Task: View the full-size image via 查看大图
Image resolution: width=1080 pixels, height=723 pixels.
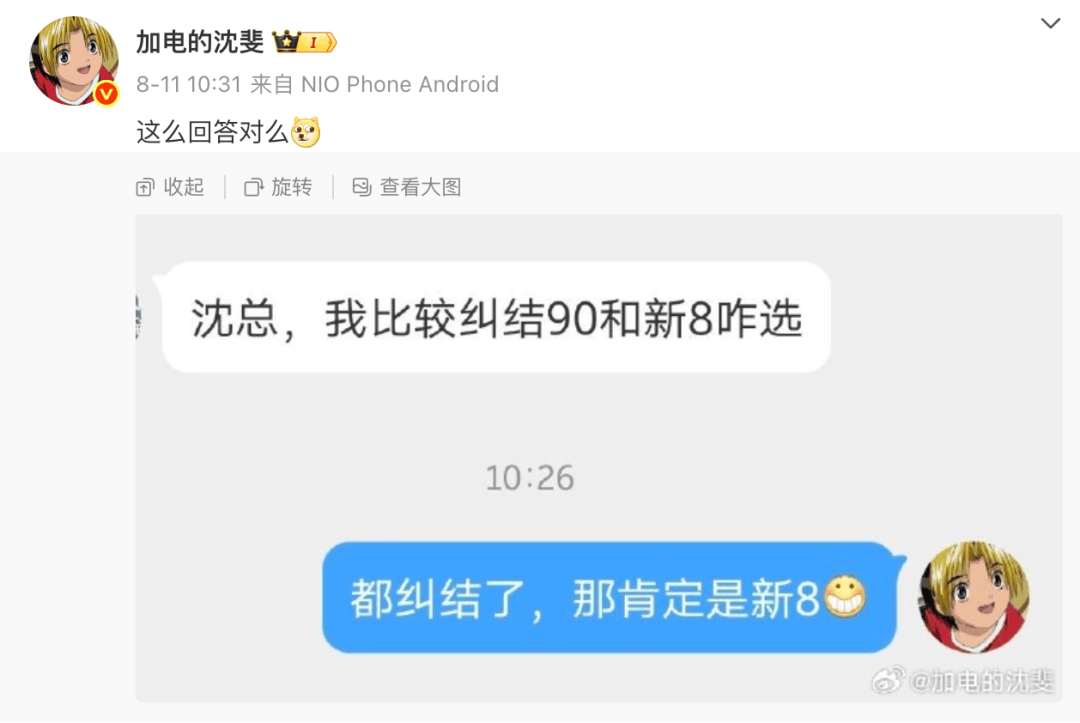Action: pos(407,187)
